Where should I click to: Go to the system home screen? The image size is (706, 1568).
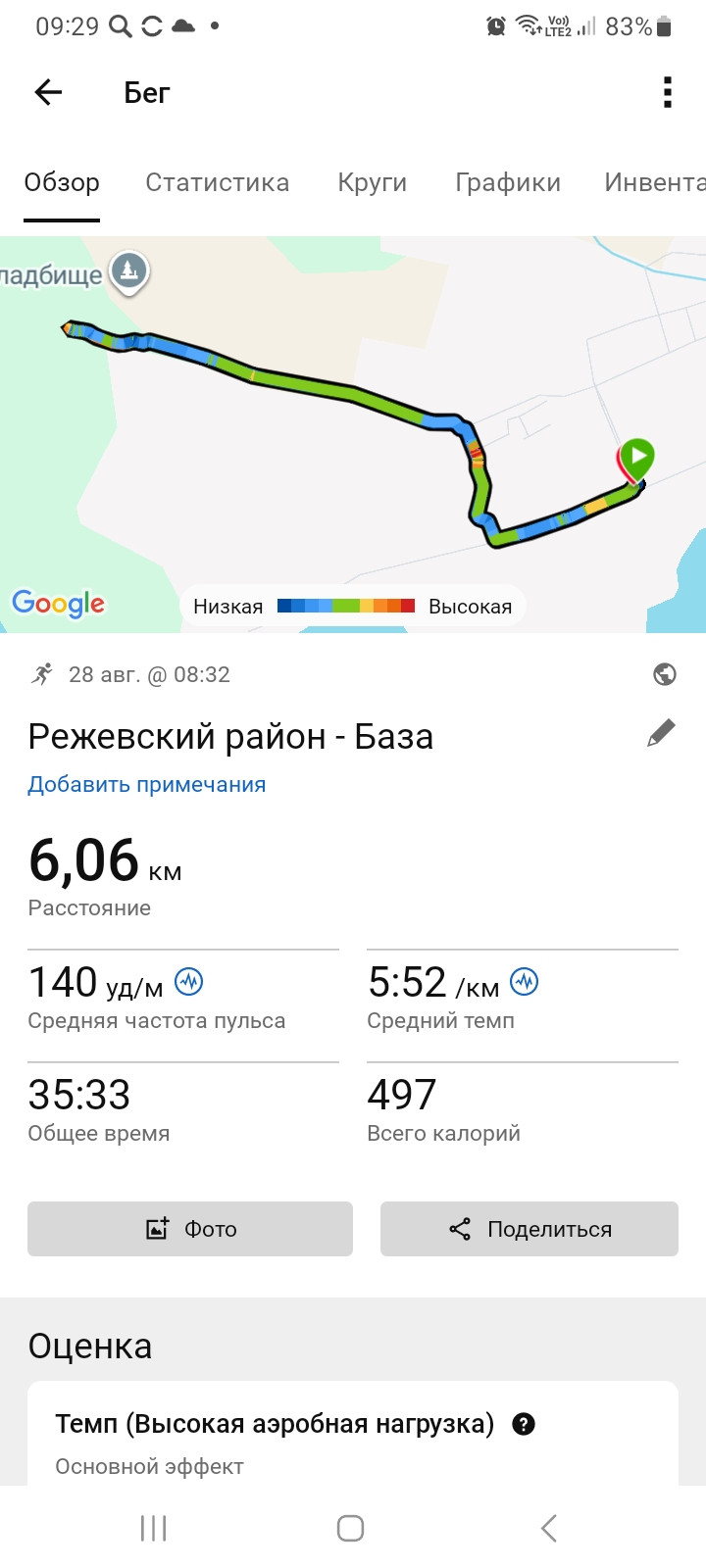tap(351, 1528)
